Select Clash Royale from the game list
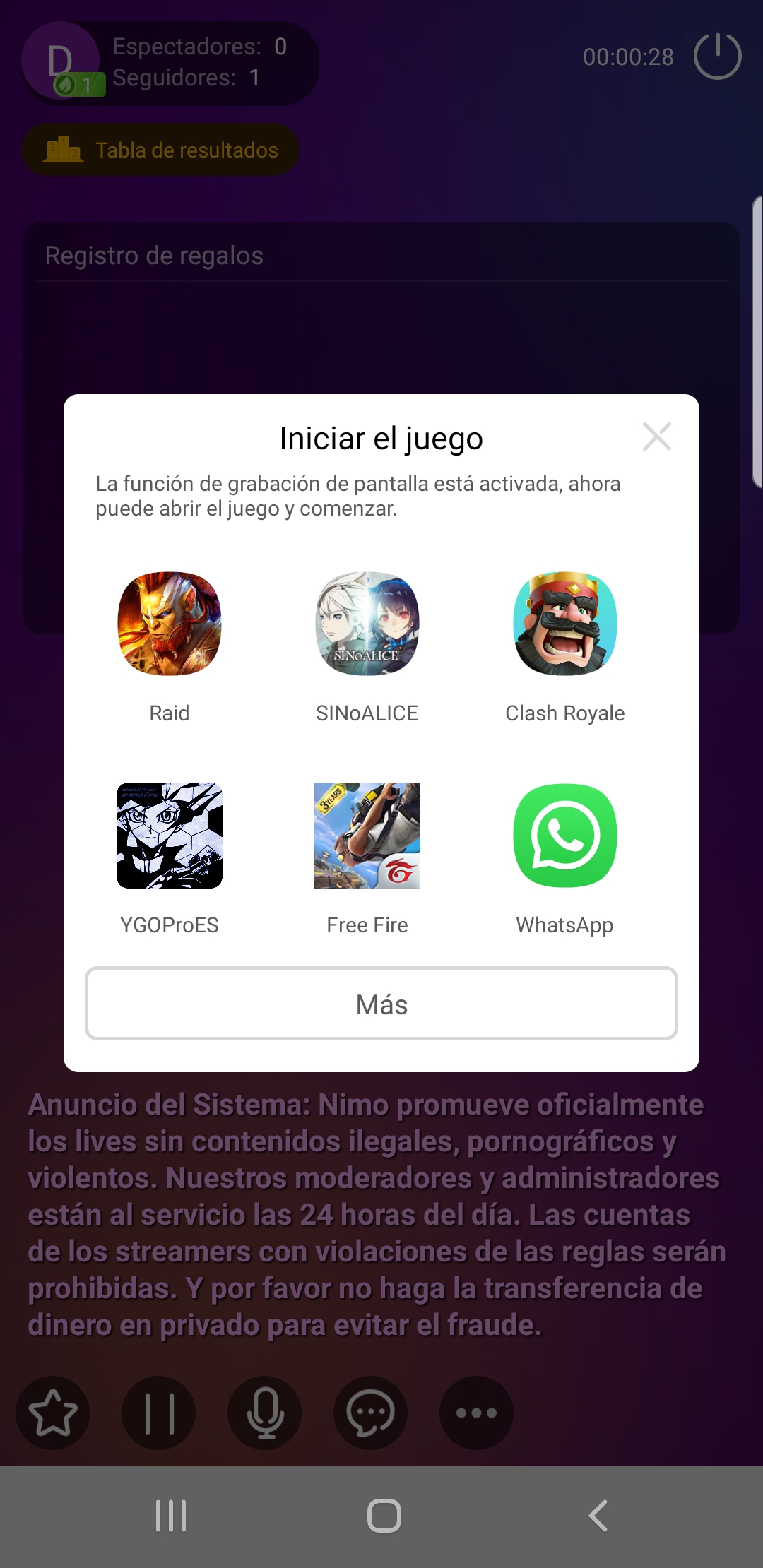 coord(565,624)
